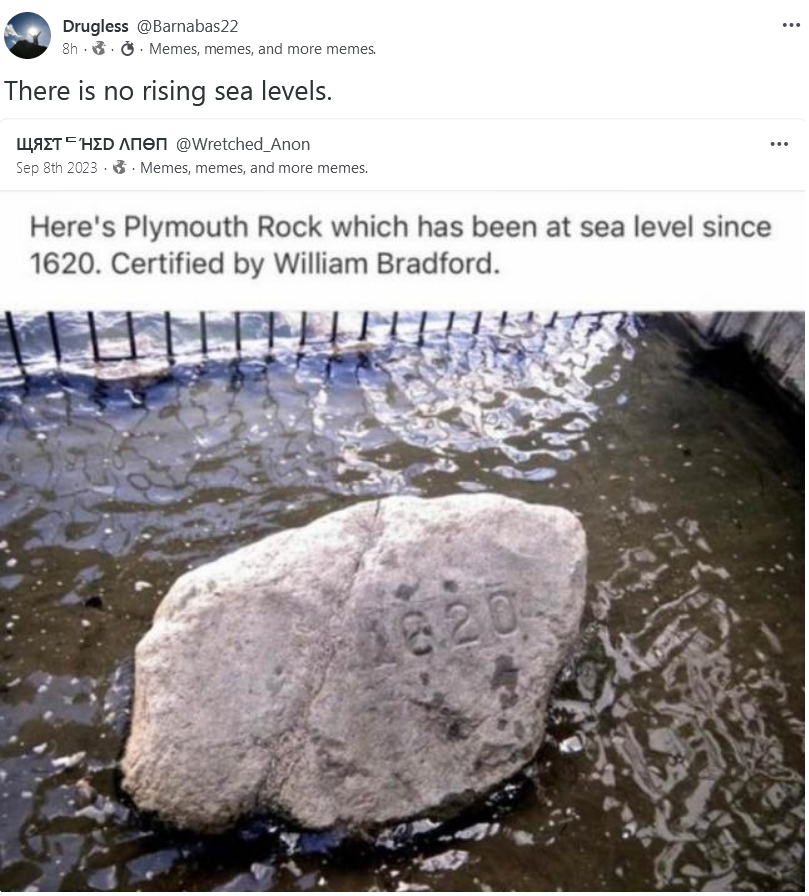The image size is (809, 896).
Task: Open the group link in the quoted post
Action: coord(254,168)
